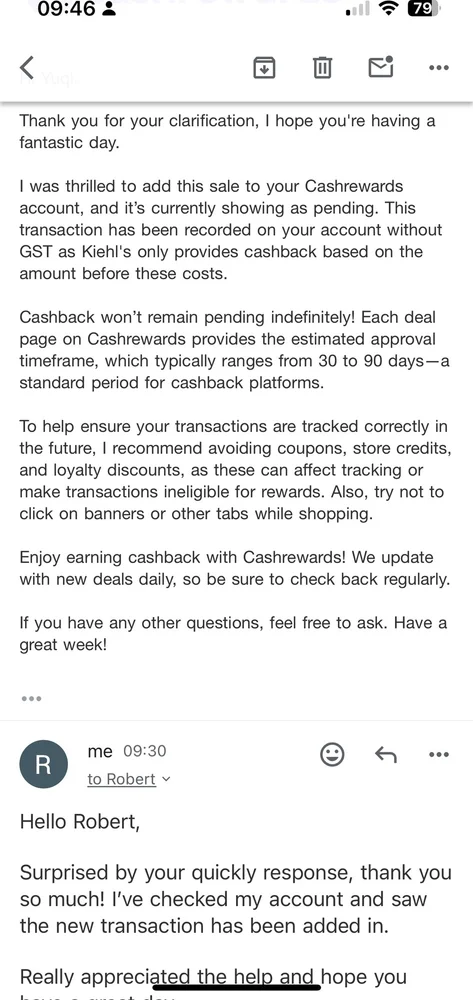
Task: Open the top overflow menu
Action: tap(439, 68)
